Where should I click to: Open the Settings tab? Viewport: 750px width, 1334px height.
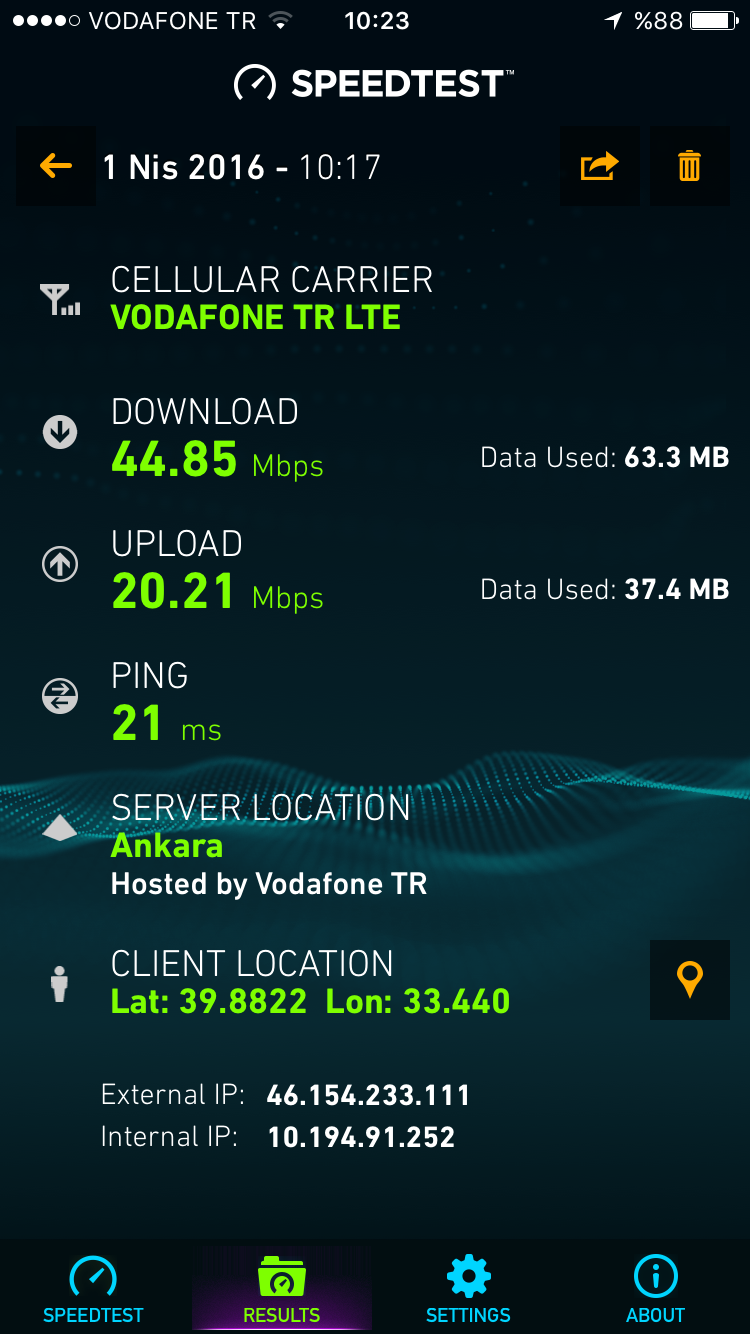[468, 1289]
